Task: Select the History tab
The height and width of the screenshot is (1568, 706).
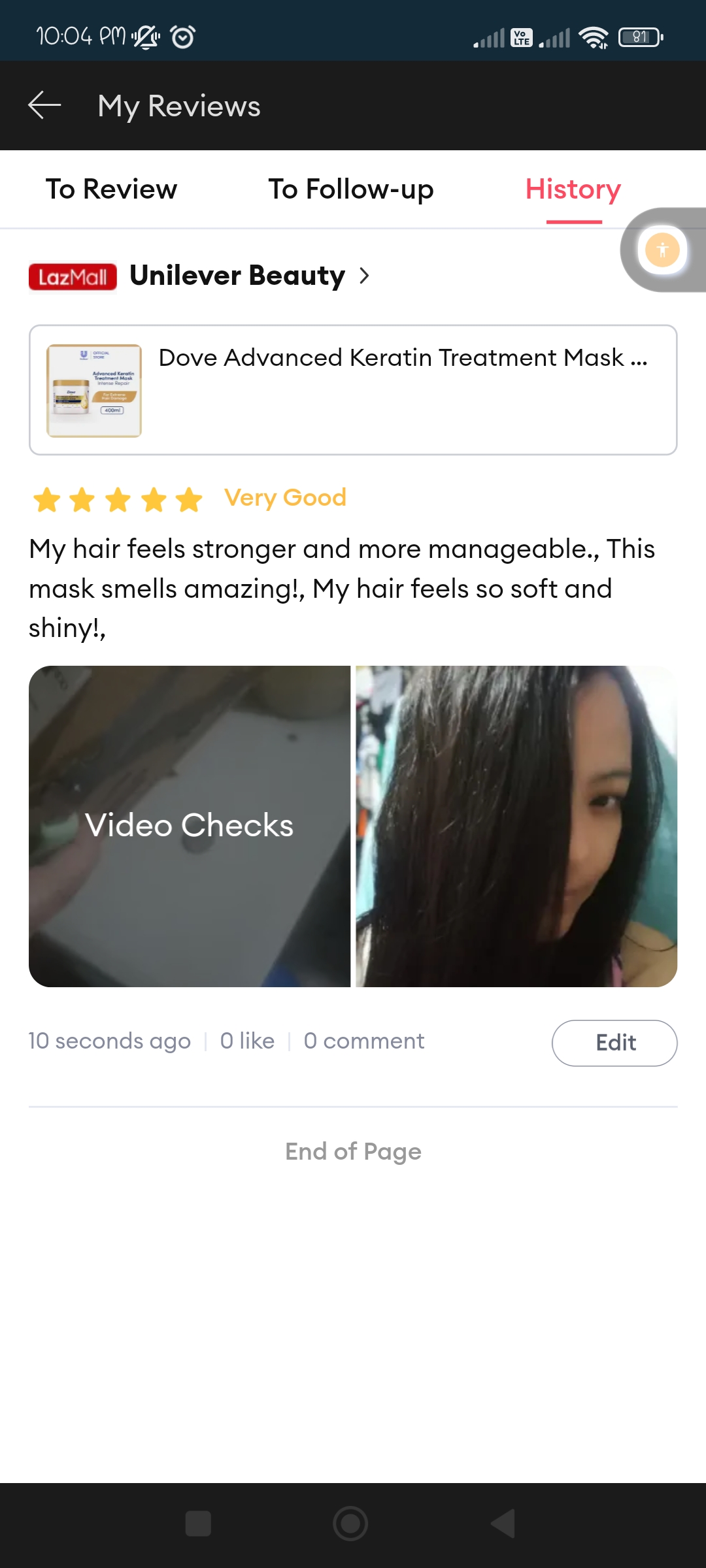Action: (x=573, y=189)
